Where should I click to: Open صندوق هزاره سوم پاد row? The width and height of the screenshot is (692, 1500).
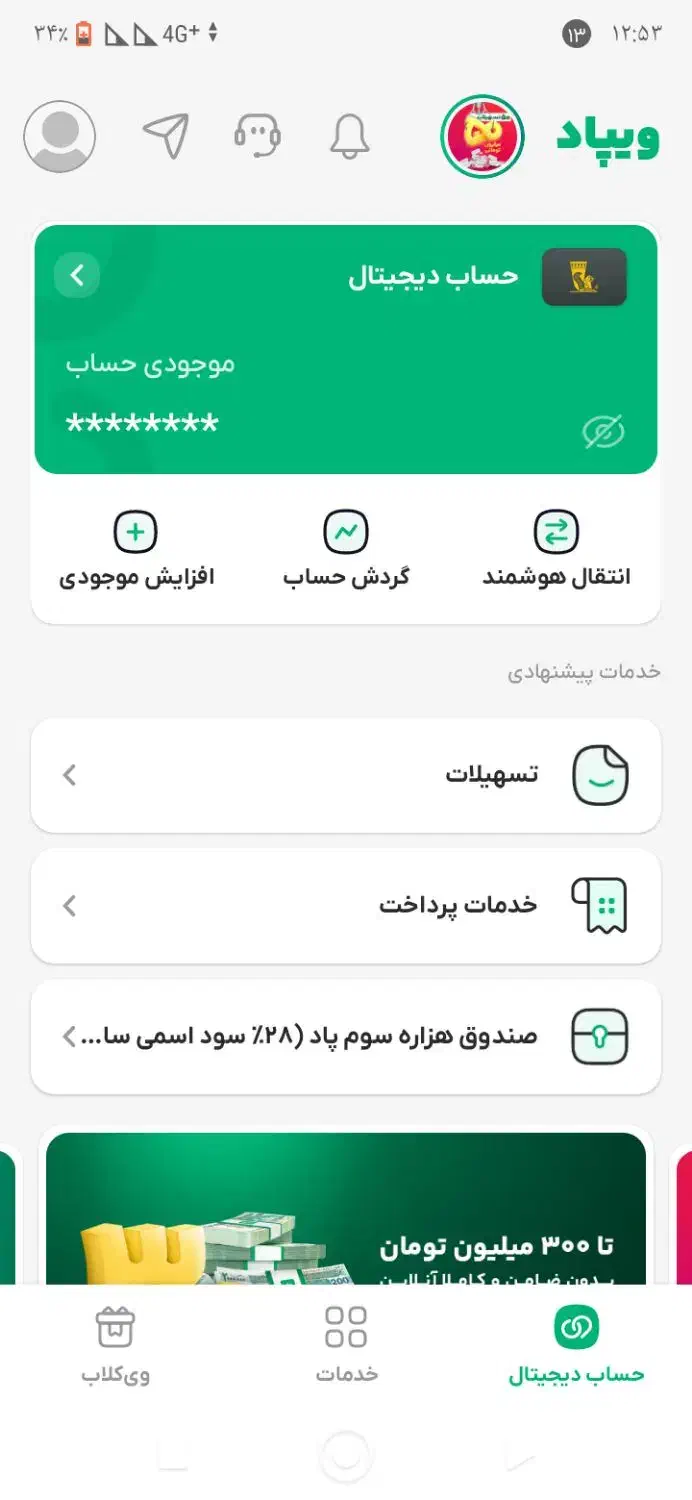click(346, 1037)
